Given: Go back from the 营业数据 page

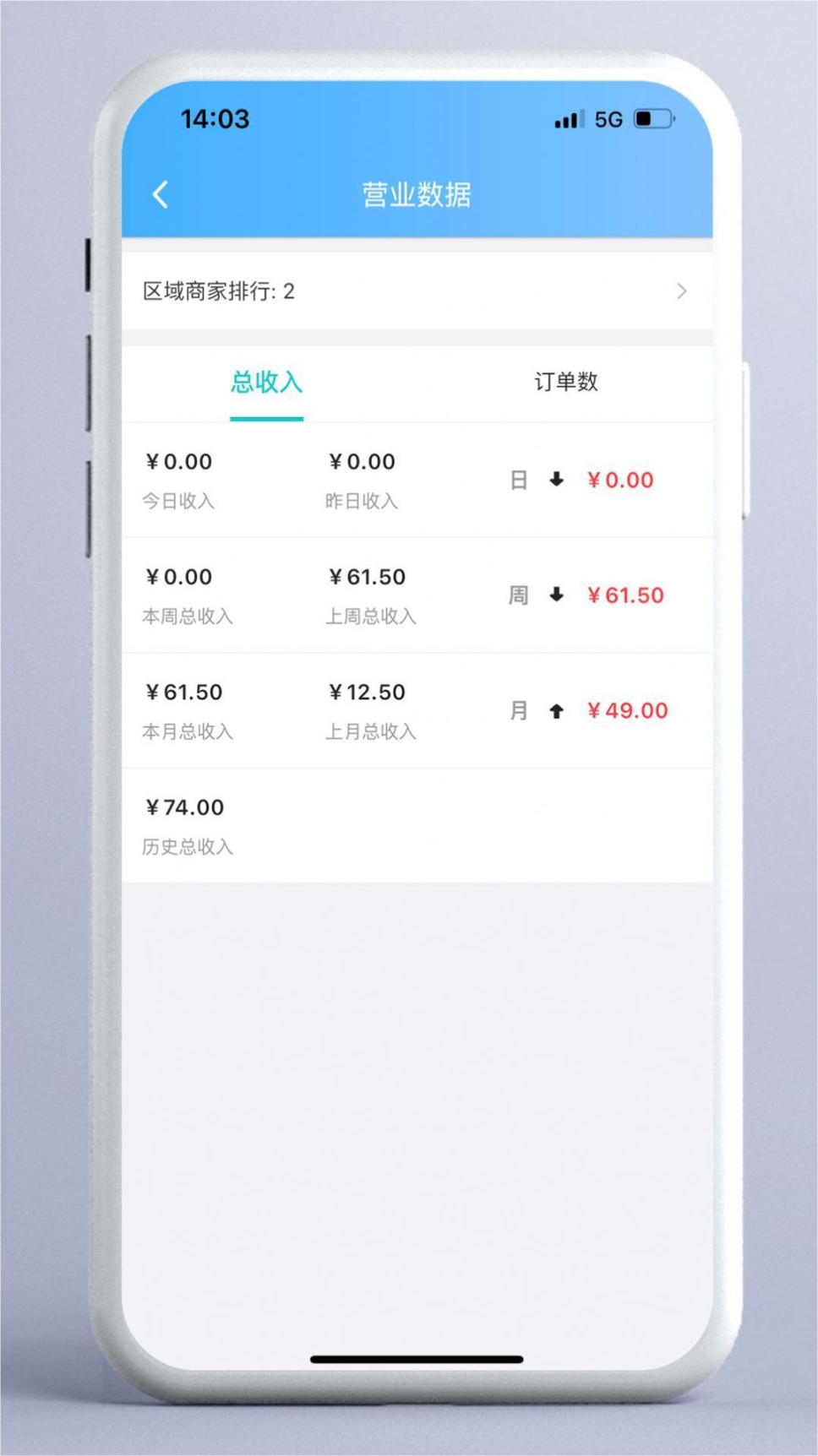Looking at the screenshot, I should tap(161, 194).
